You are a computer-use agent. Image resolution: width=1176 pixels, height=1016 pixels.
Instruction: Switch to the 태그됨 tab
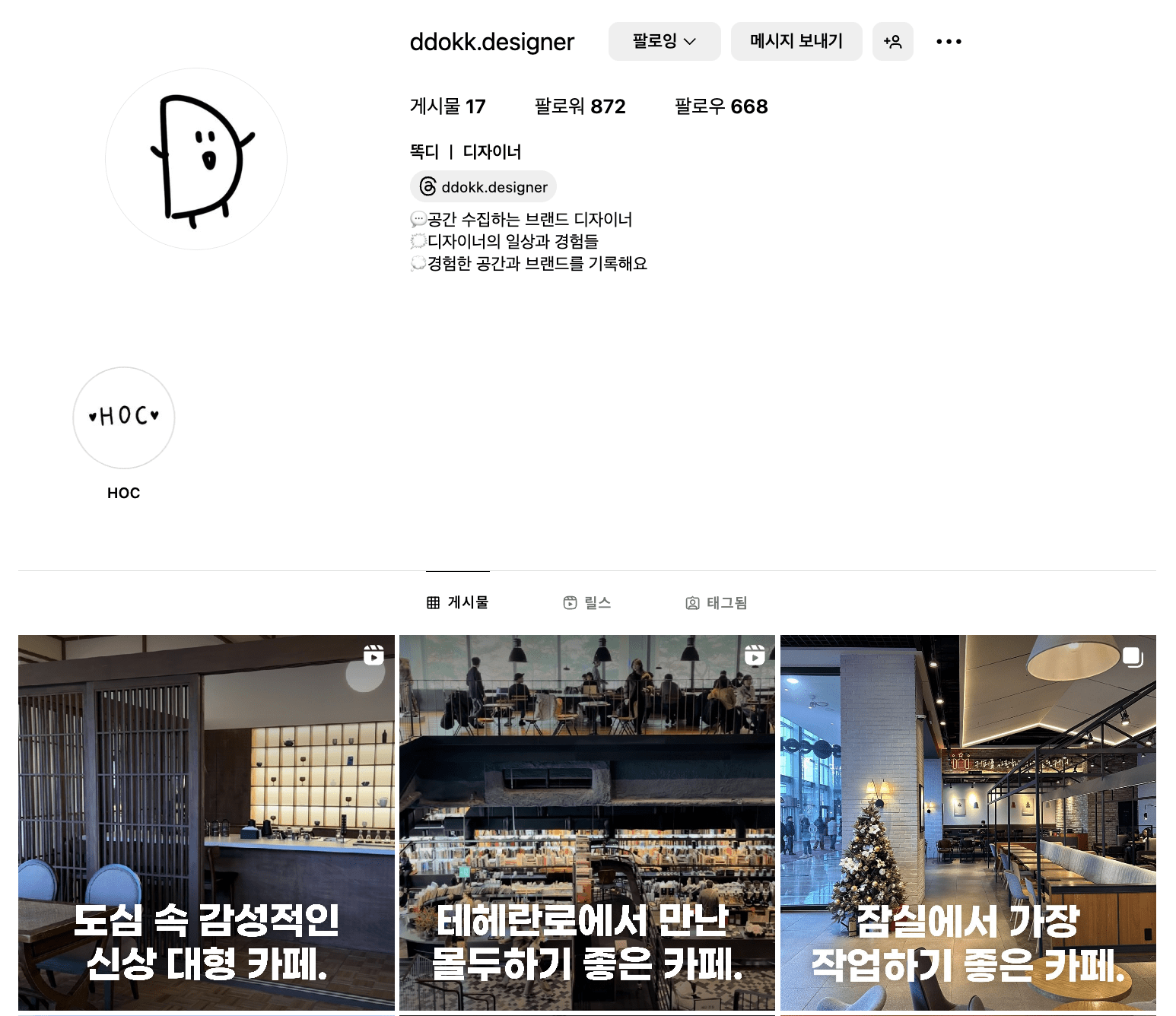[716, 603]
